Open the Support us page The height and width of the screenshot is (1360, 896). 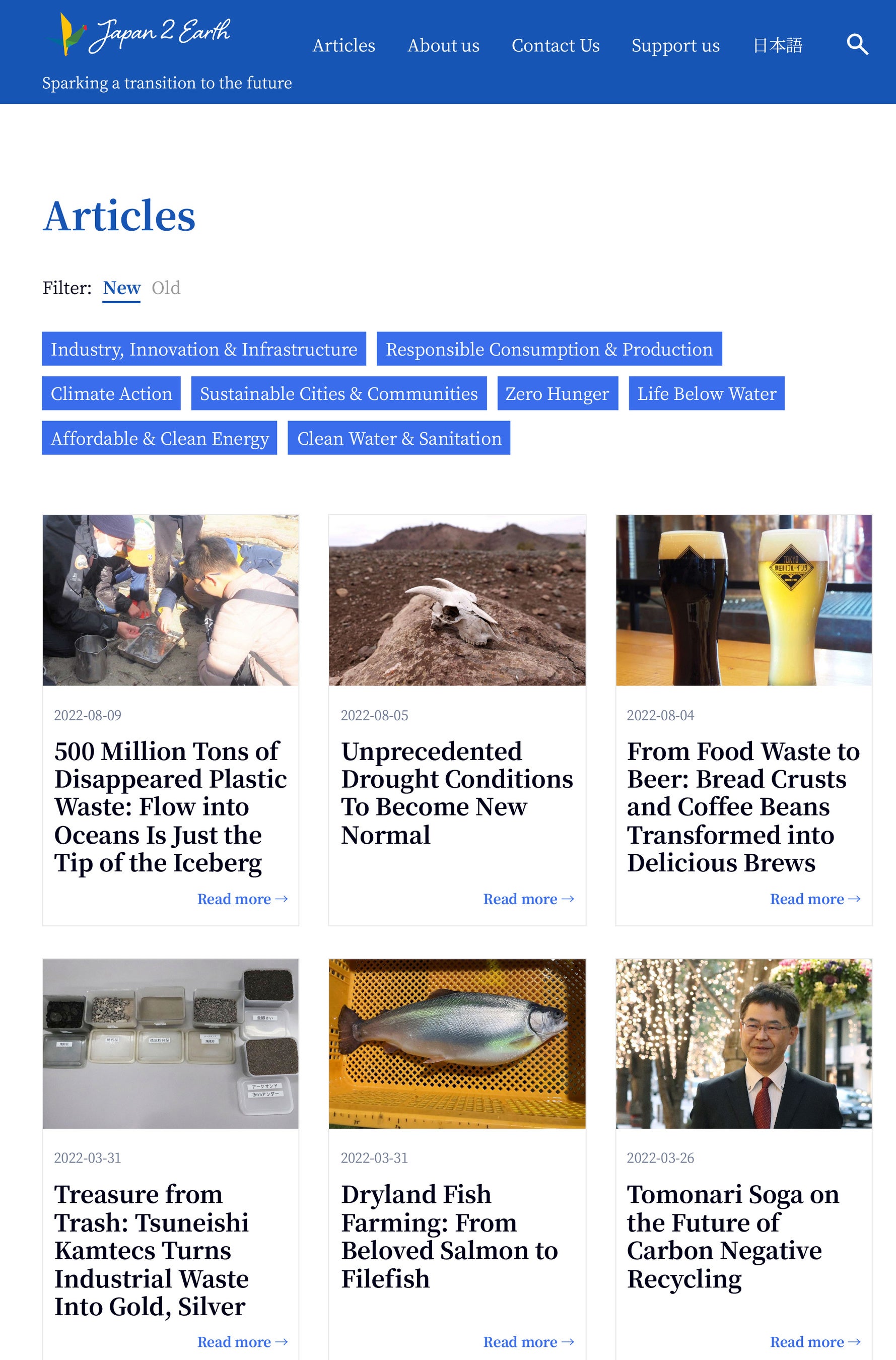[x=675, y=46]
